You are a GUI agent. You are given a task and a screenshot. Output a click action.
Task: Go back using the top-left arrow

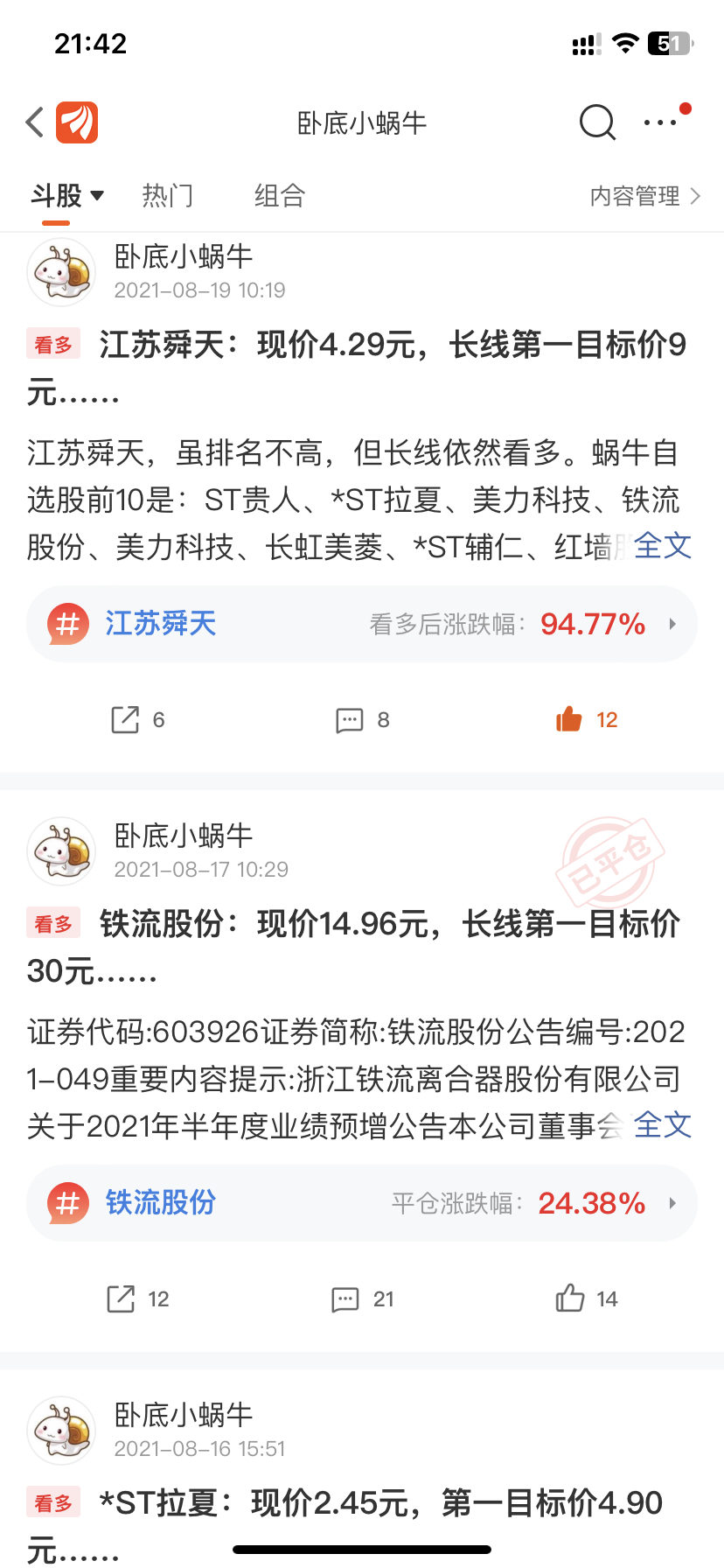[x=35, y=122]
